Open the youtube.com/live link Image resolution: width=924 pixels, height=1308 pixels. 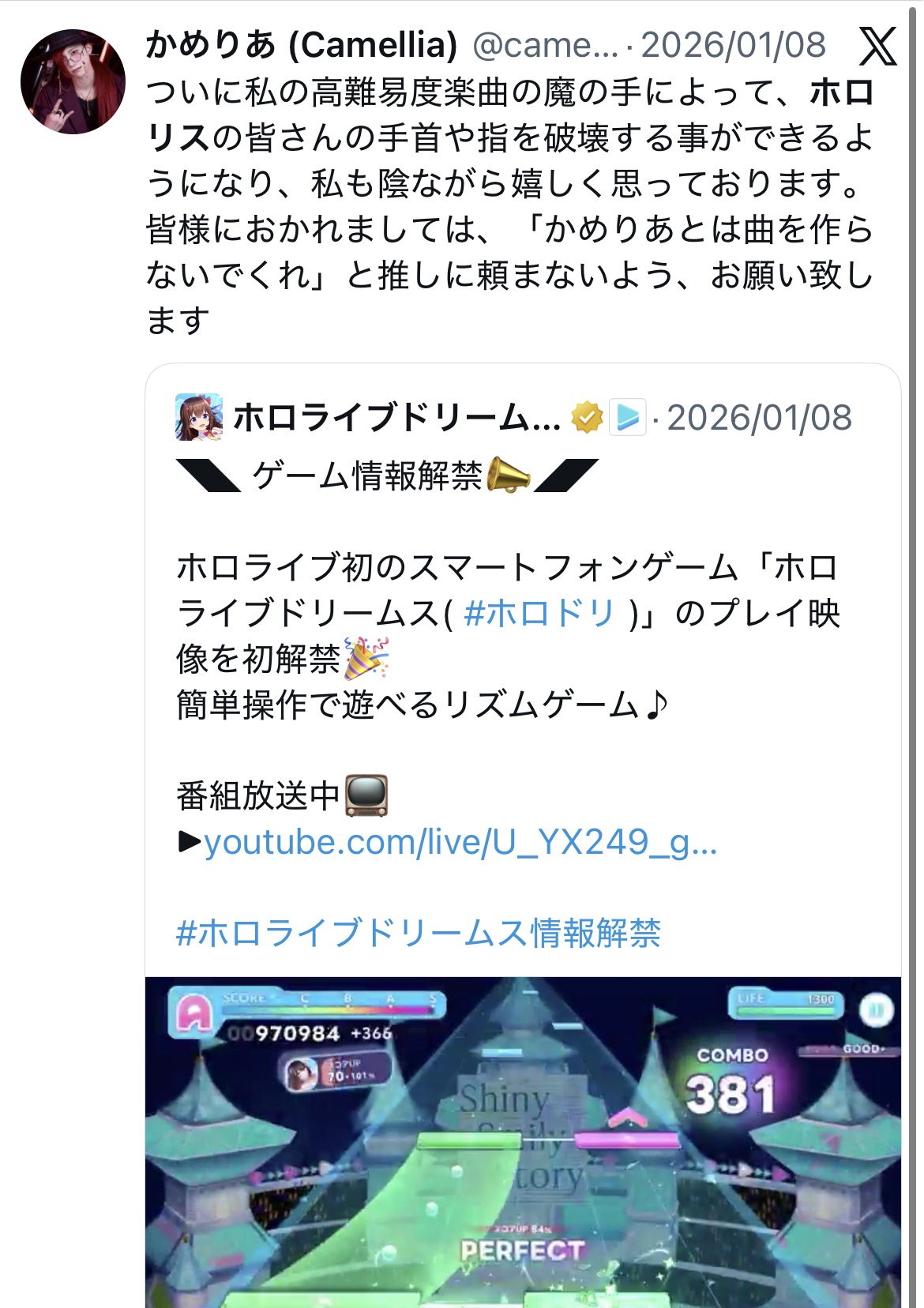tap(460, 842)
